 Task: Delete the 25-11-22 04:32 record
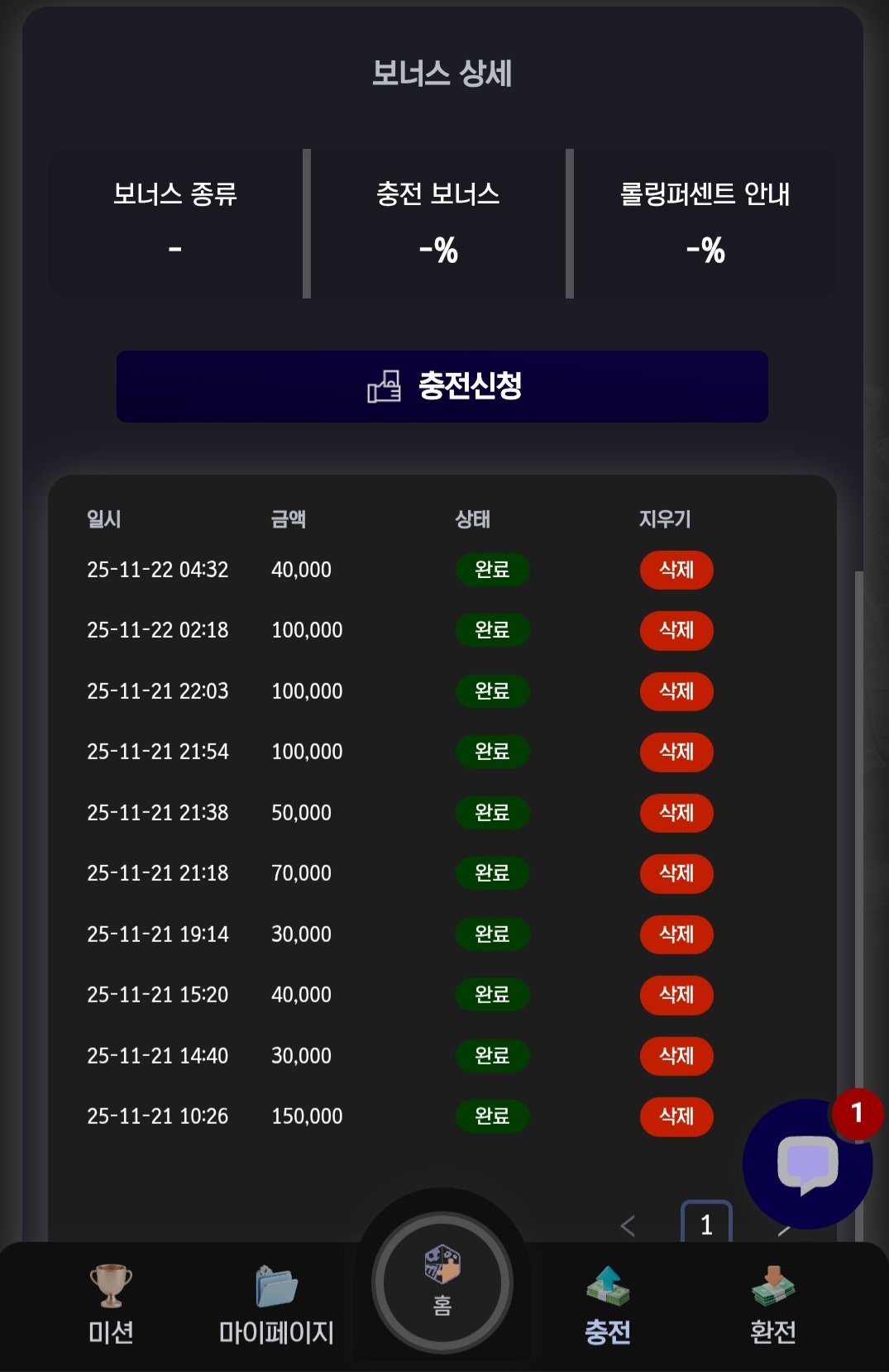click(676, 570)
